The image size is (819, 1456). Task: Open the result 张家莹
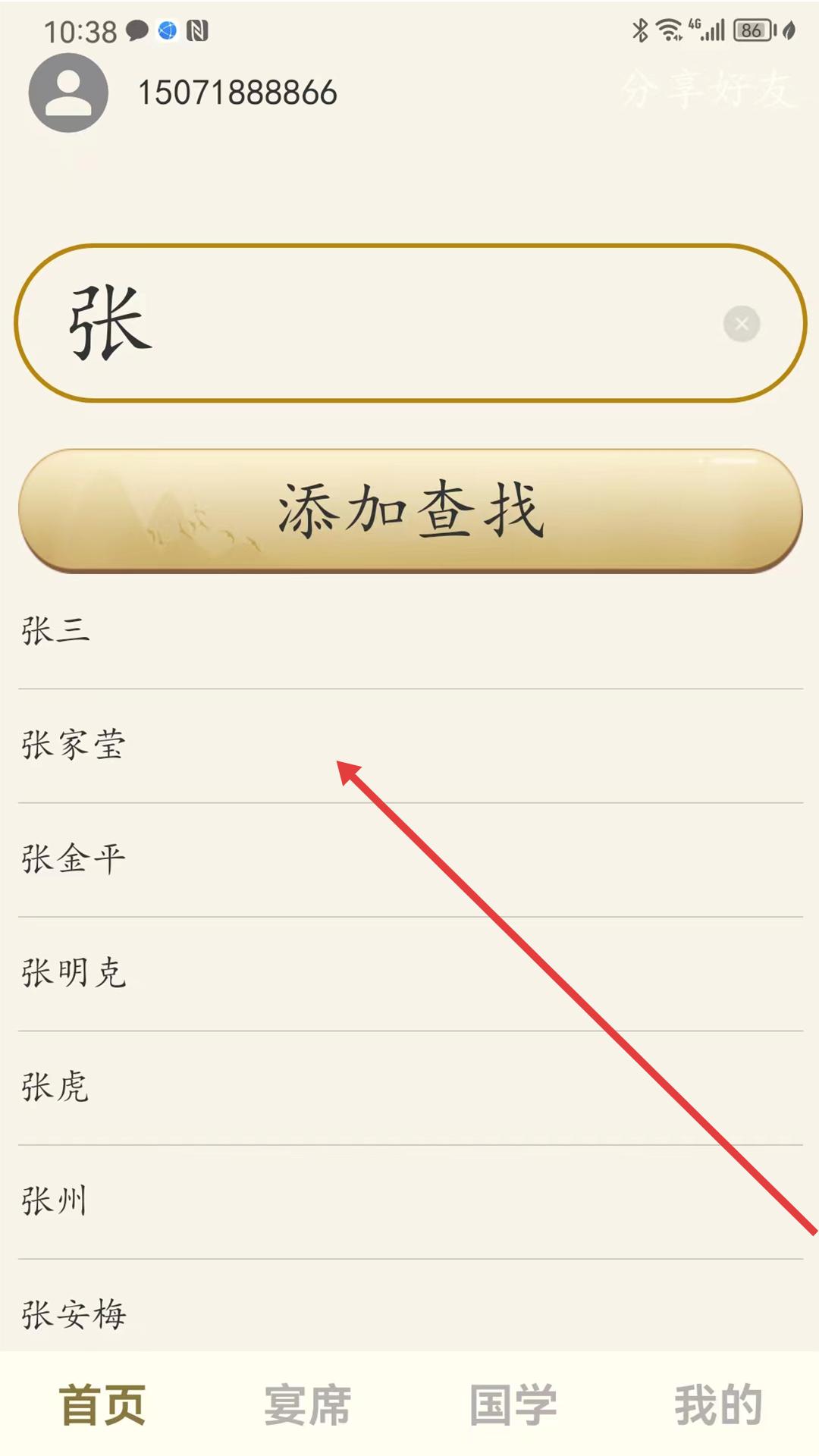[x=410, y=745]
